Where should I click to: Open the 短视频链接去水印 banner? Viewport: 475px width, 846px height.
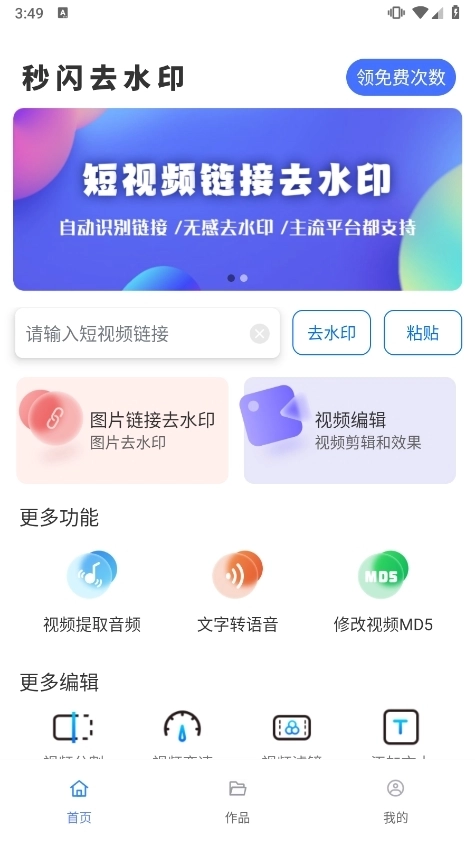[238, 199]
